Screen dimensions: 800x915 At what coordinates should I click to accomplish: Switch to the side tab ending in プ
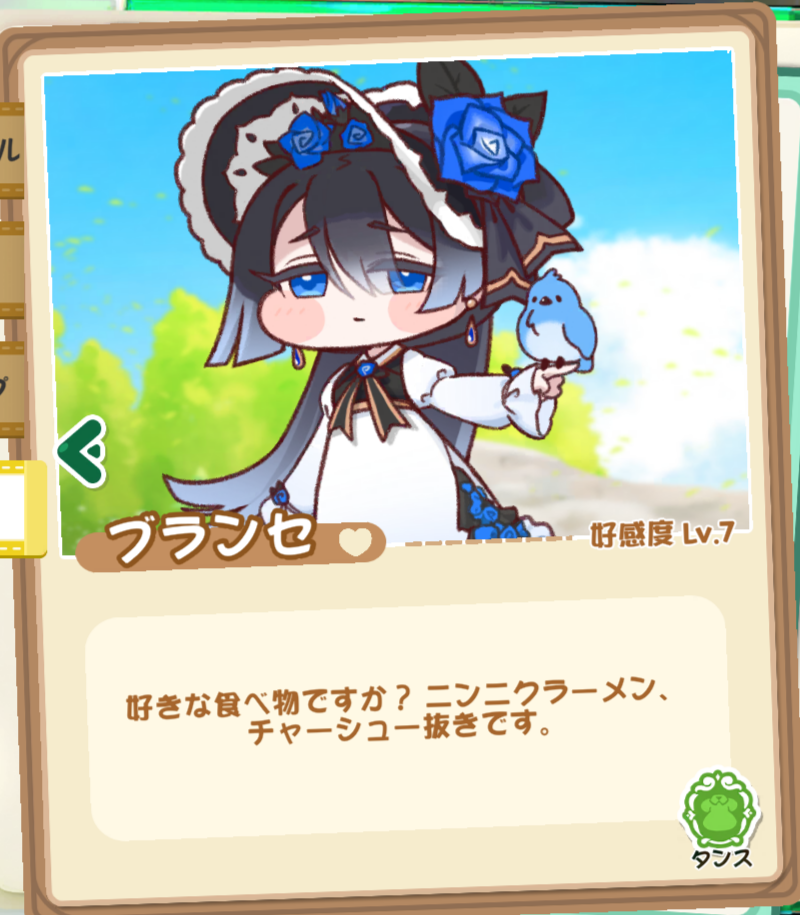[11, 385]
